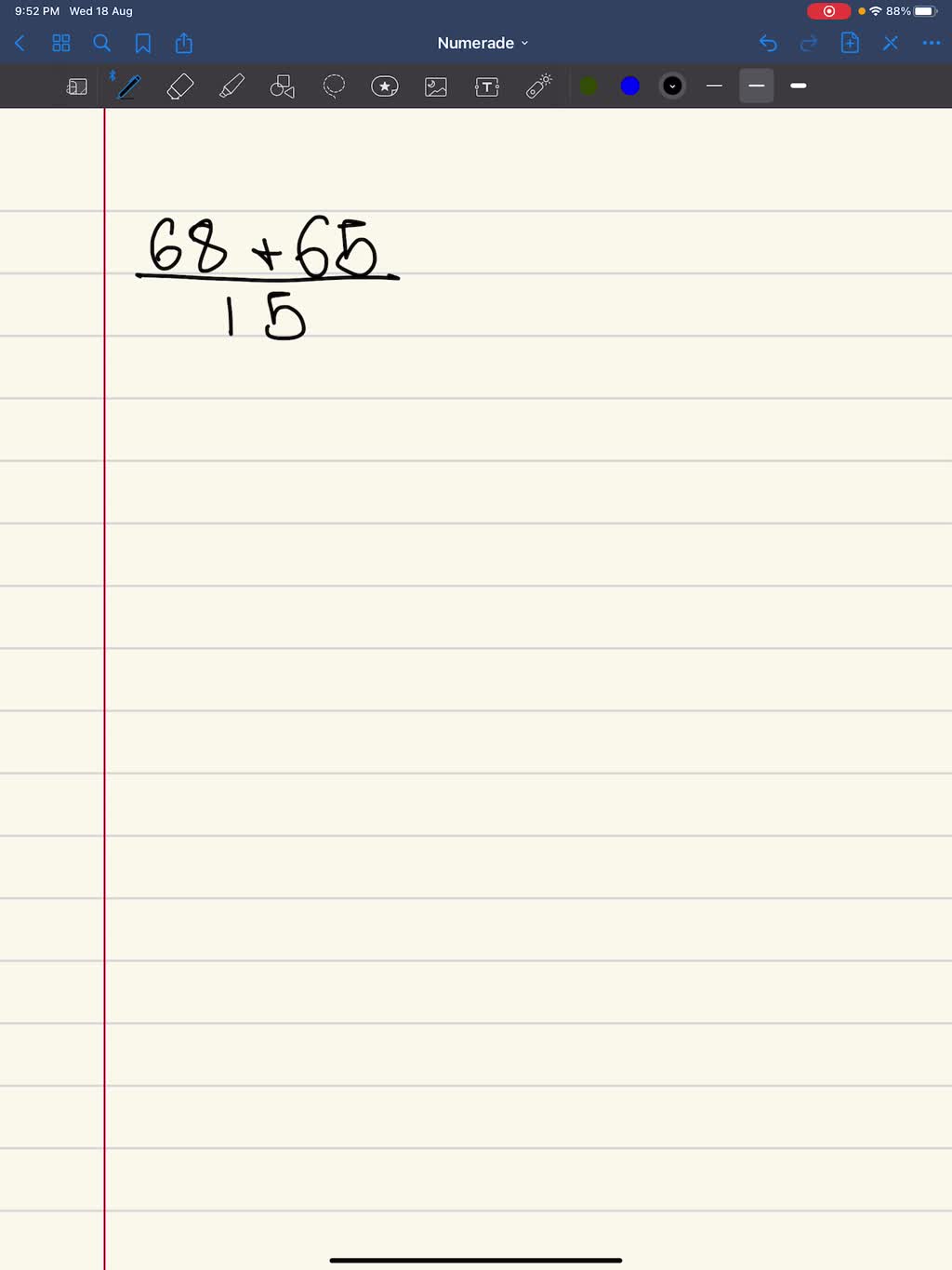Open the page thumbnails grid view

click(61, 43)
